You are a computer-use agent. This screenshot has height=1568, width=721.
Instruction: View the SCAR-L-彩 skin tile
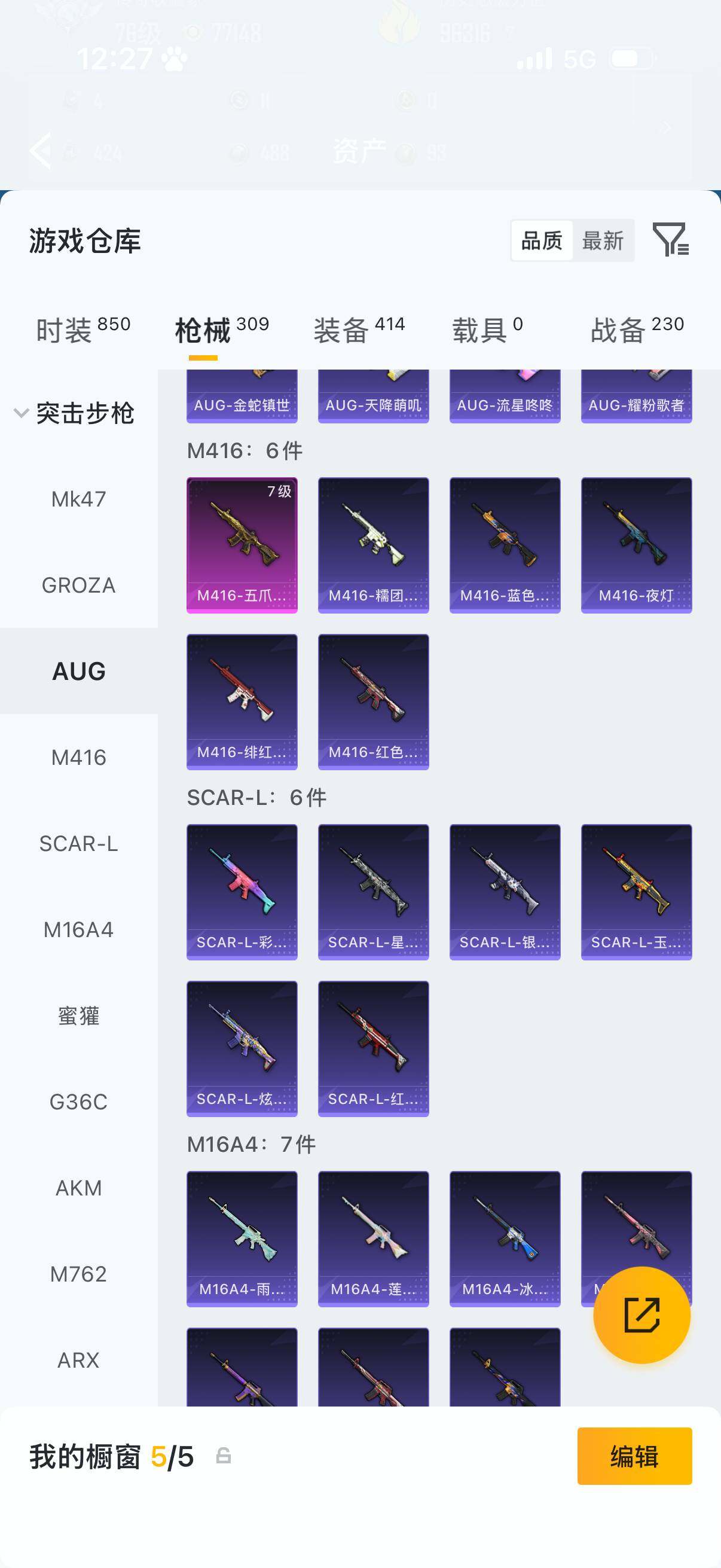click(x=242, y=892)
